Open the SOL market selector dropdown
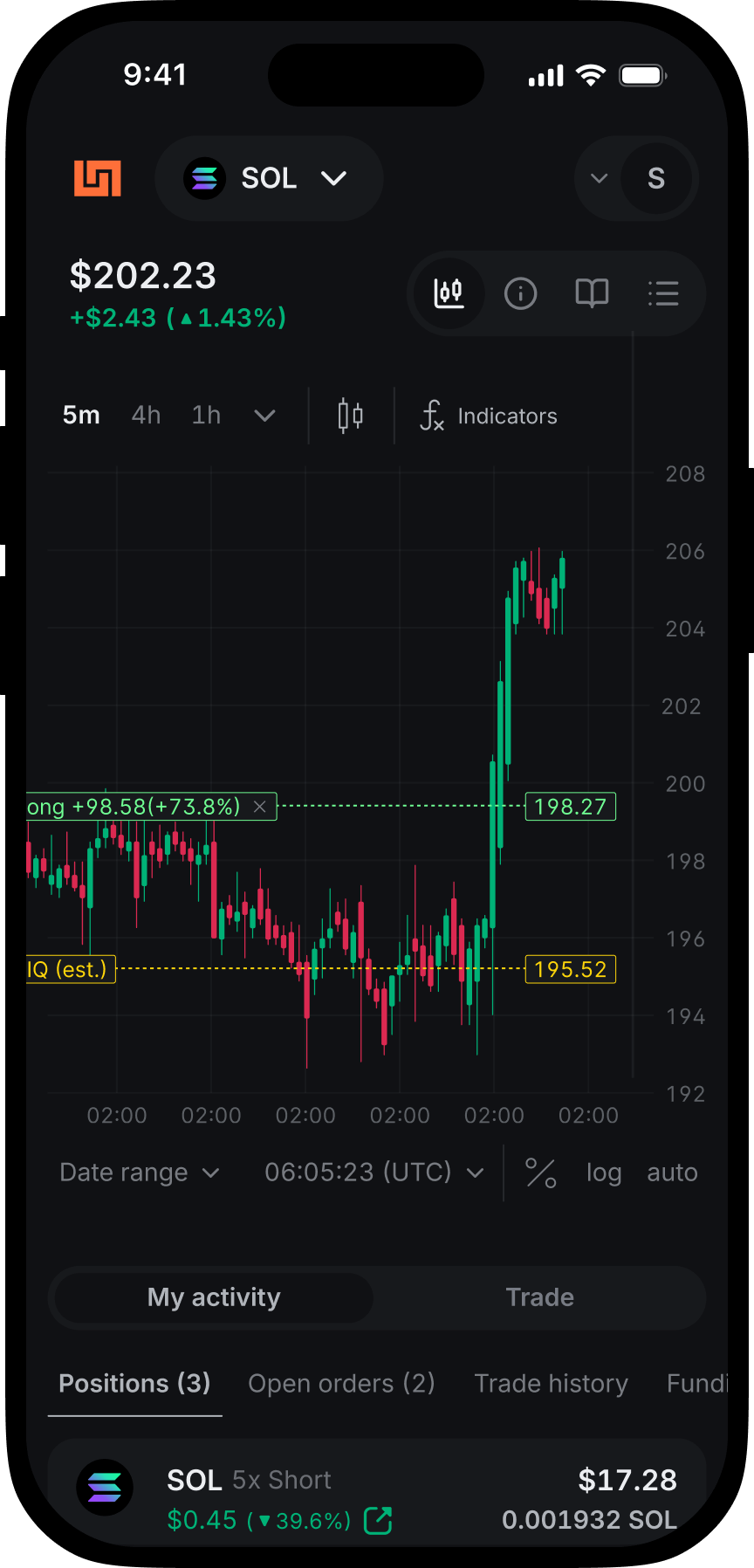Image resolution: width=754 pixels, height=1568 pixels. point(269,178)
